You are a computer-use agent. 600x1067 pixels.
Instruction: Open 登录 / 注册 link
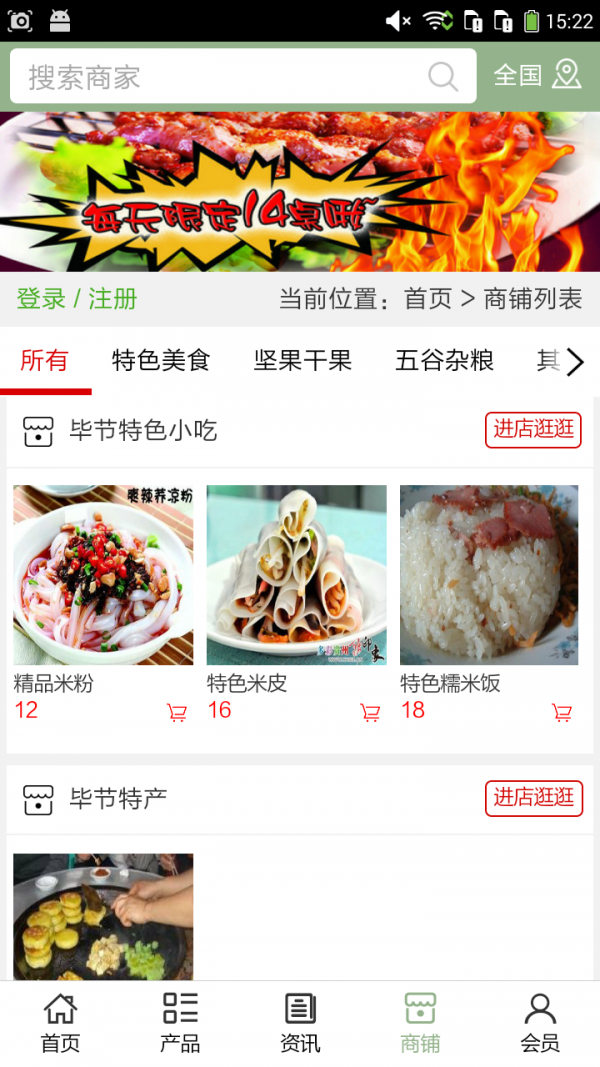(x=77, y=299)
